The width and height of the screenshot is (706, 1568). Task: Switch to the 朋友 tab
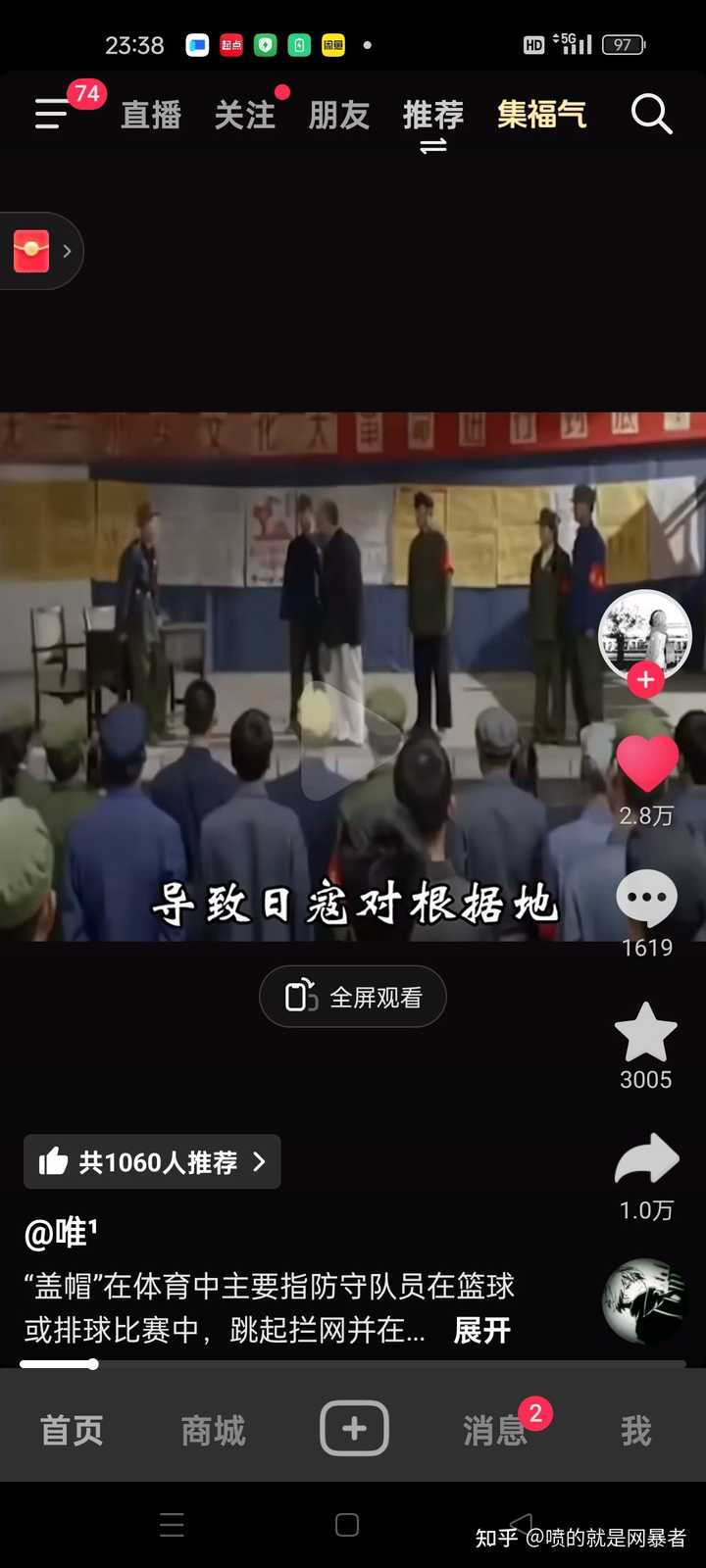[339, 115]
